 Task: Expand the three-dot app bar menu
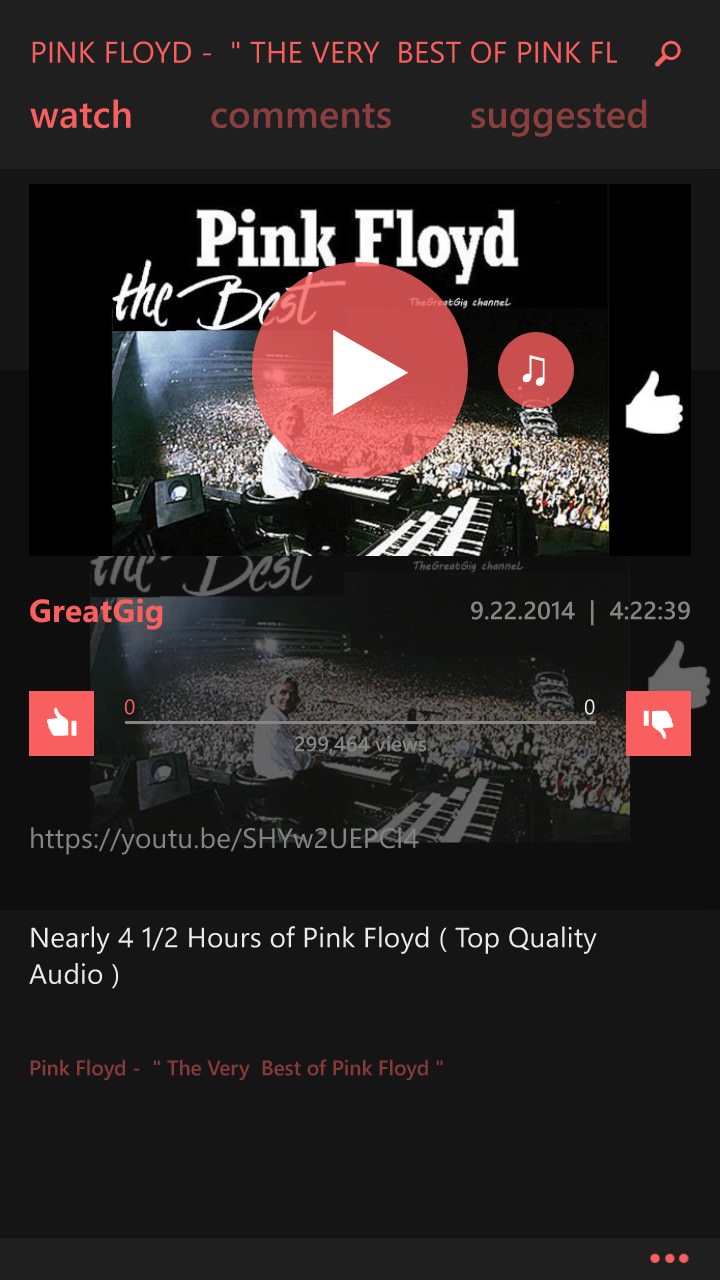click(x=669, y=1259)
